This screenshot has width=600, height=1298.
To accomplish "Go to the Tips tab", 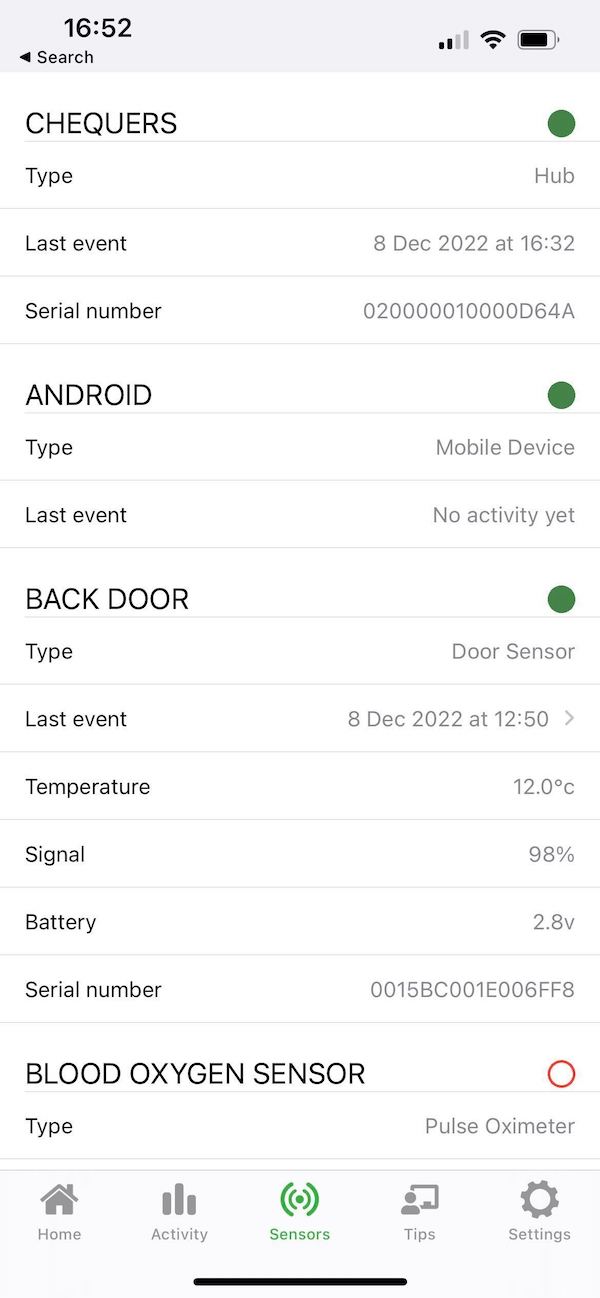I will [419, 1211].
